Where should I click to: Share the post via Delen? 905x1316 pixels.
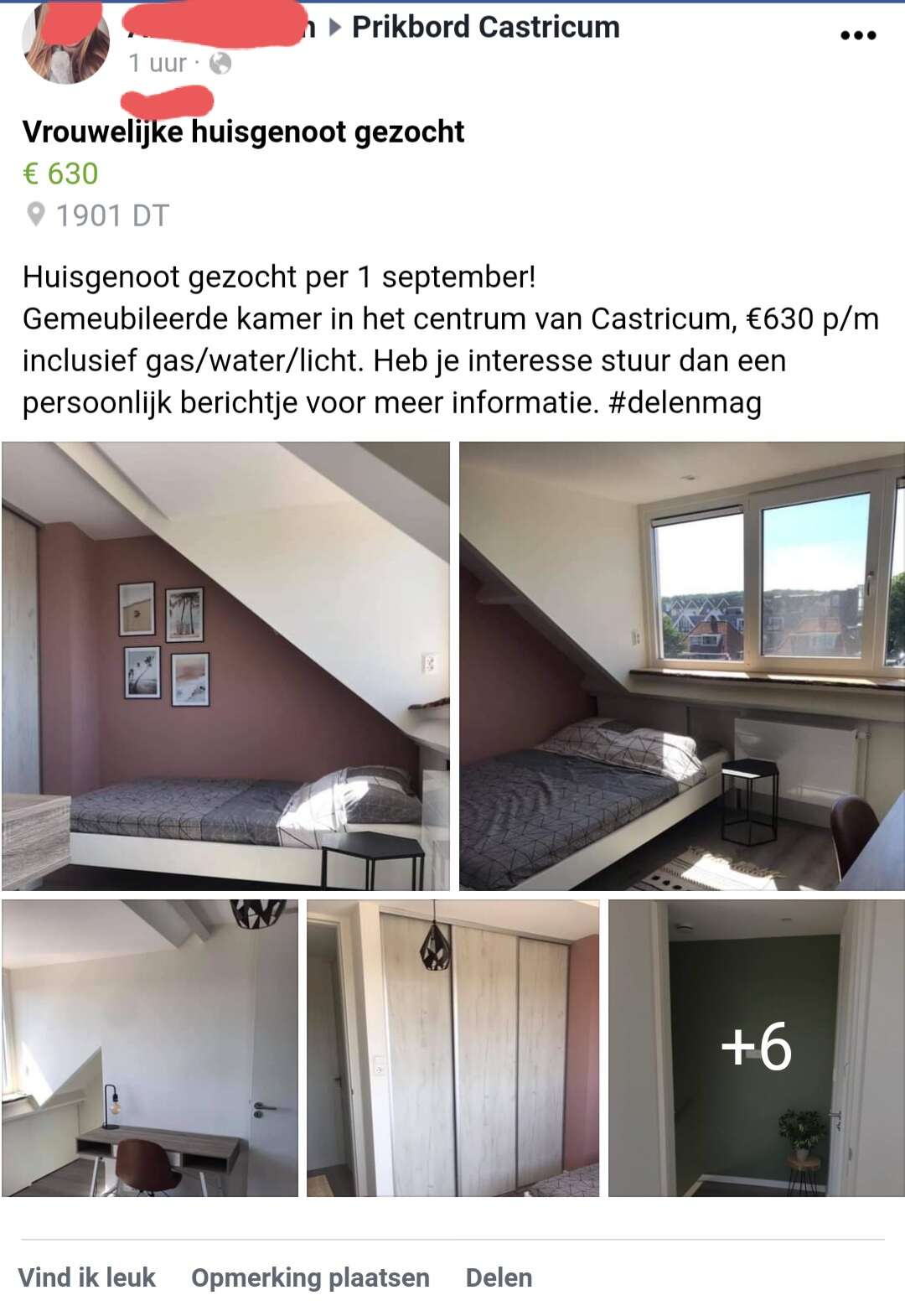499,1277
